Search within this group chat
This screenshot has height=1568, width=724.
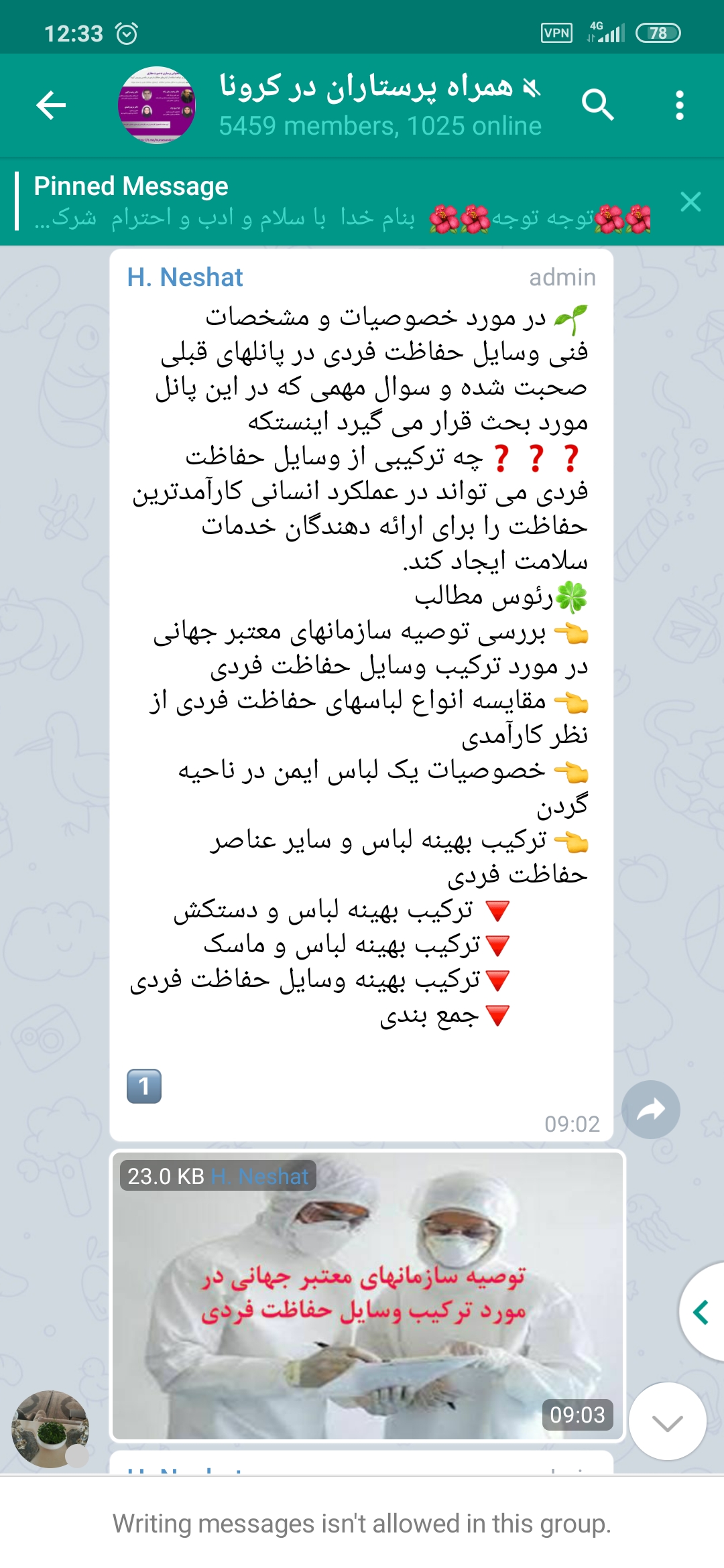(x=597, y=105)
